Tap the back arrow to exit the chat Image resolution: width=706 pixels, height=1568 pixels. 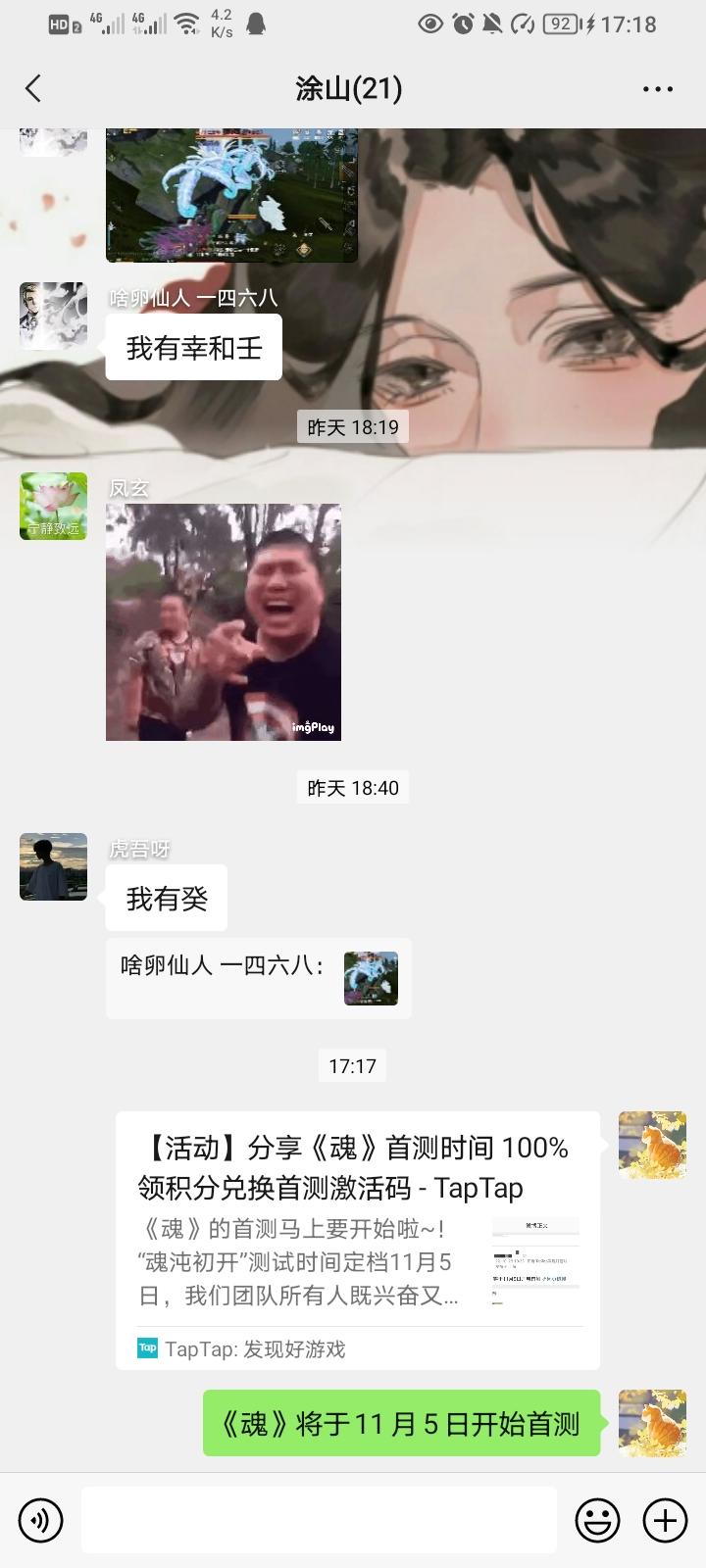click(x=33, y=88)
